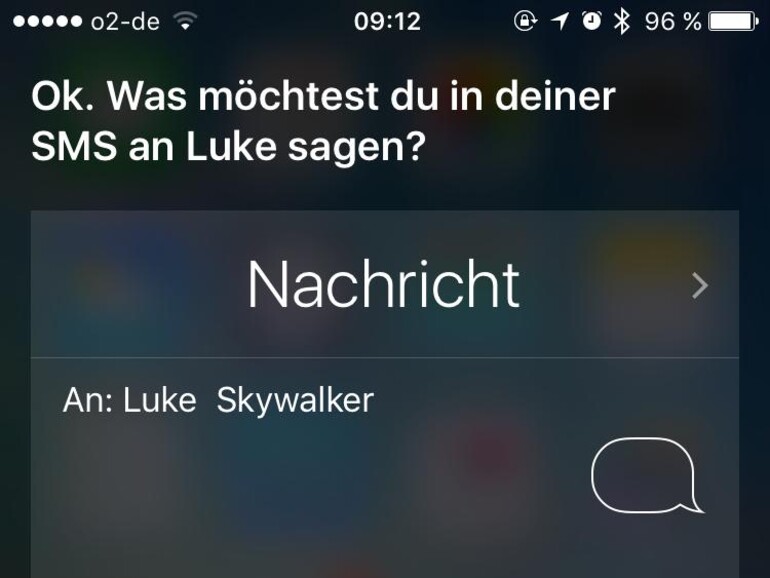Screen dimensions: 770x578
Task: Open the Nachricht header with chevron
Action: (384, 285)
